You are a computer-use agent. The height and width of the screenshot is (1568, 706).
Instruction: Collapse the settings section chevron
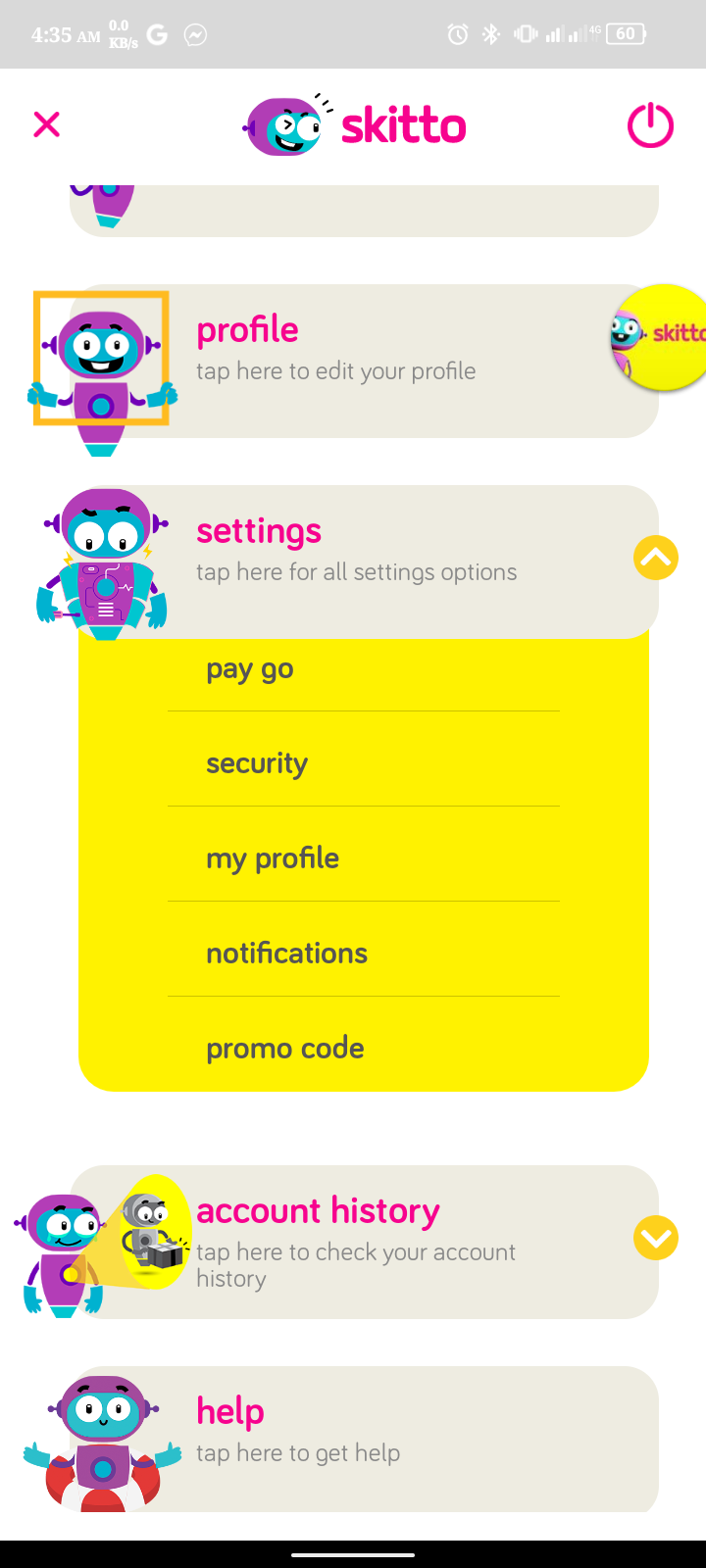pyautogui.click(x=655, y=558)
